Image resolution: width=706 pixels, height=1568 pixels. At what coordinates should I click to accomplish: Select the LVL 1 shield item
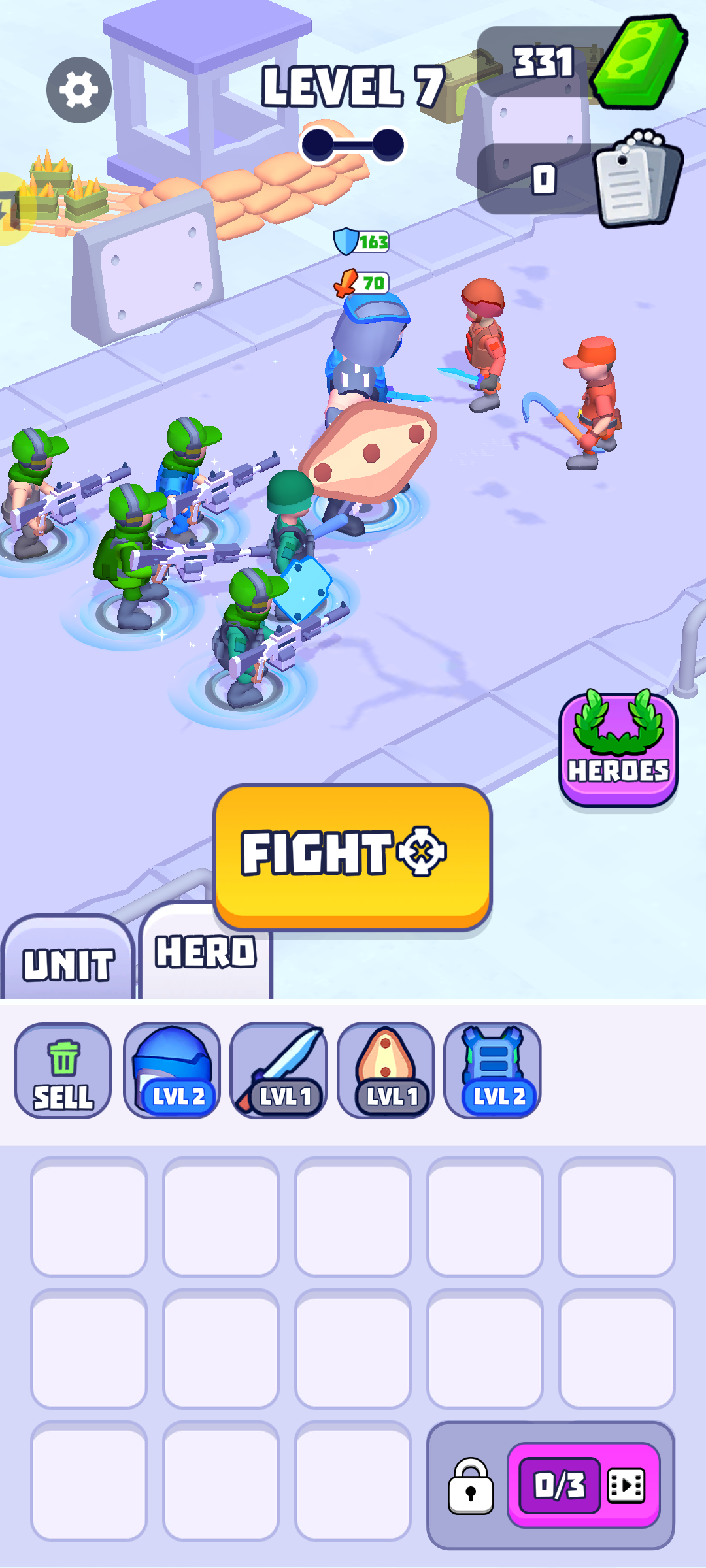[386, 1070]
